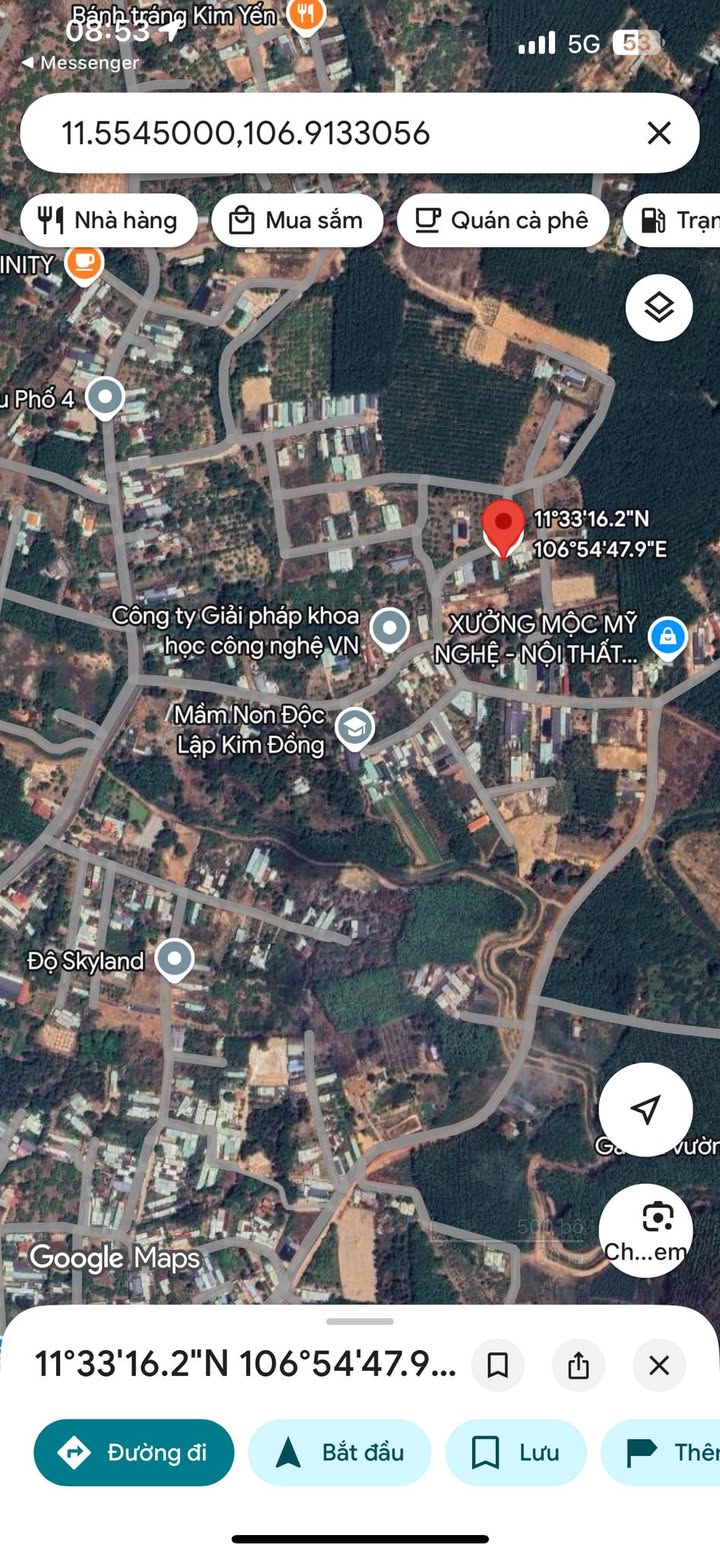Select the Mua sắm chip
This screenshot has width=720, height=1557.
click(x=297, y=220)
